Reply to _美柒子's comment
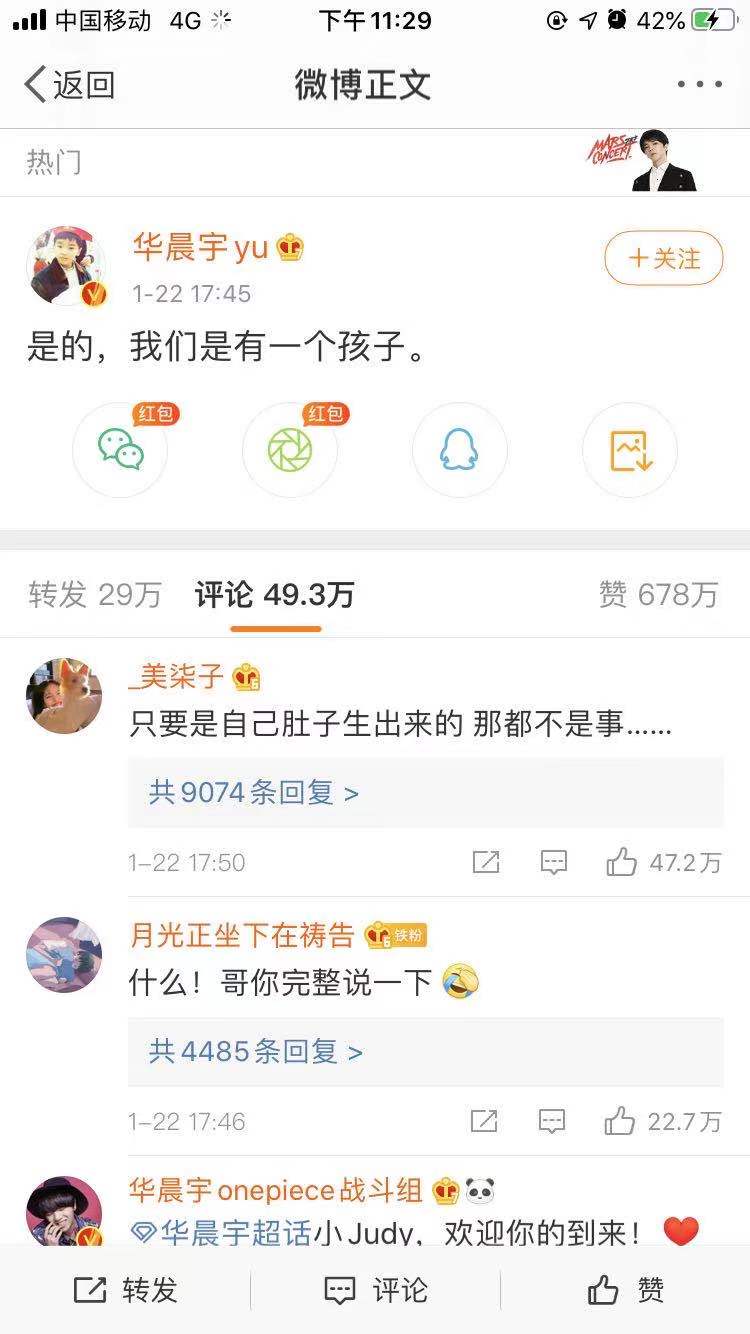The height and width of the screenshot is (1334, 750). pyautogui.click(x=553, y=862)
